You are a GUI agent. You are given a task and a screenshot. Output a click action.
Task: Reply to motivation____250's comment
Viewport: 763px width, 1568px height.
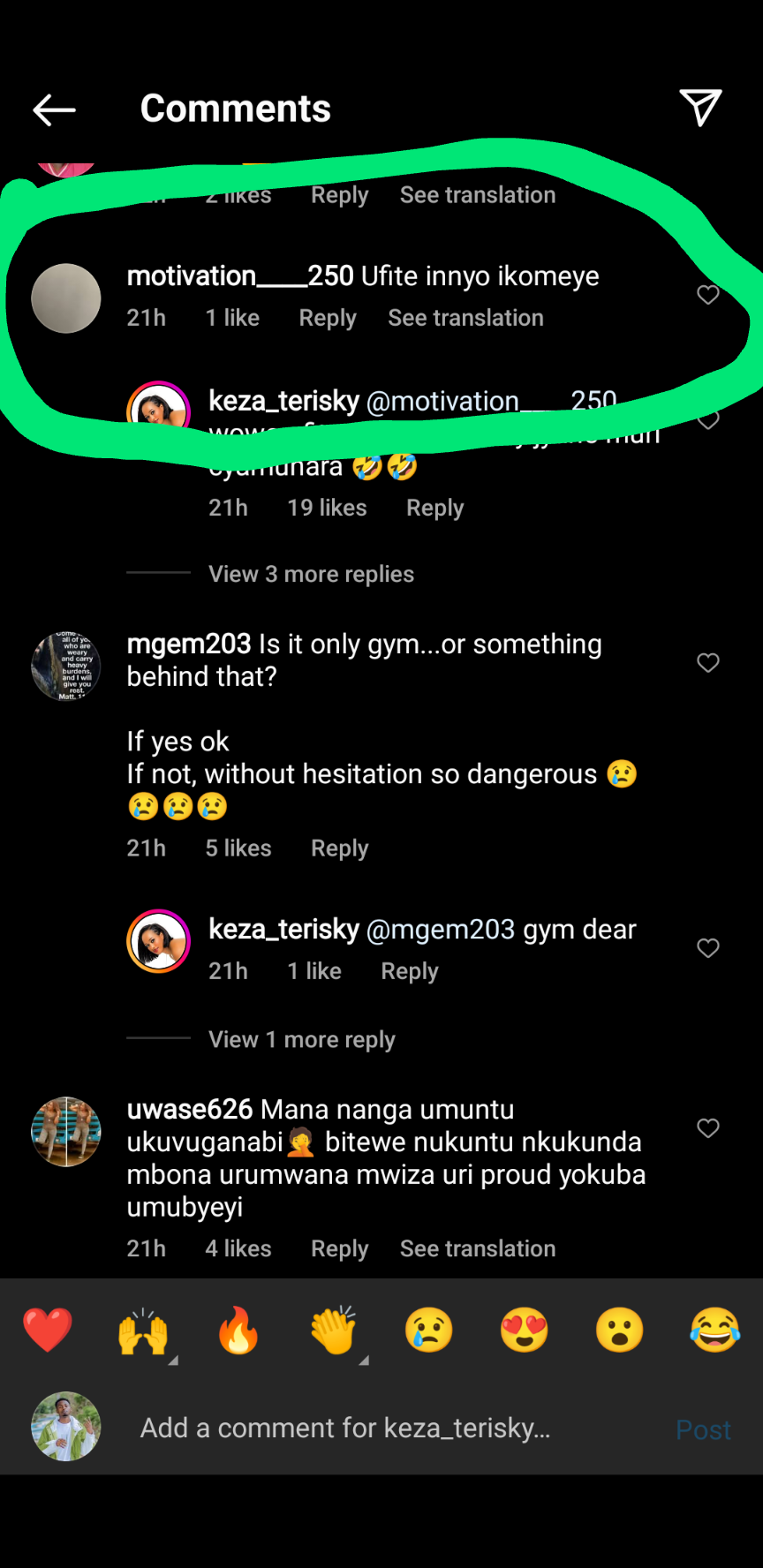(328, 318)
